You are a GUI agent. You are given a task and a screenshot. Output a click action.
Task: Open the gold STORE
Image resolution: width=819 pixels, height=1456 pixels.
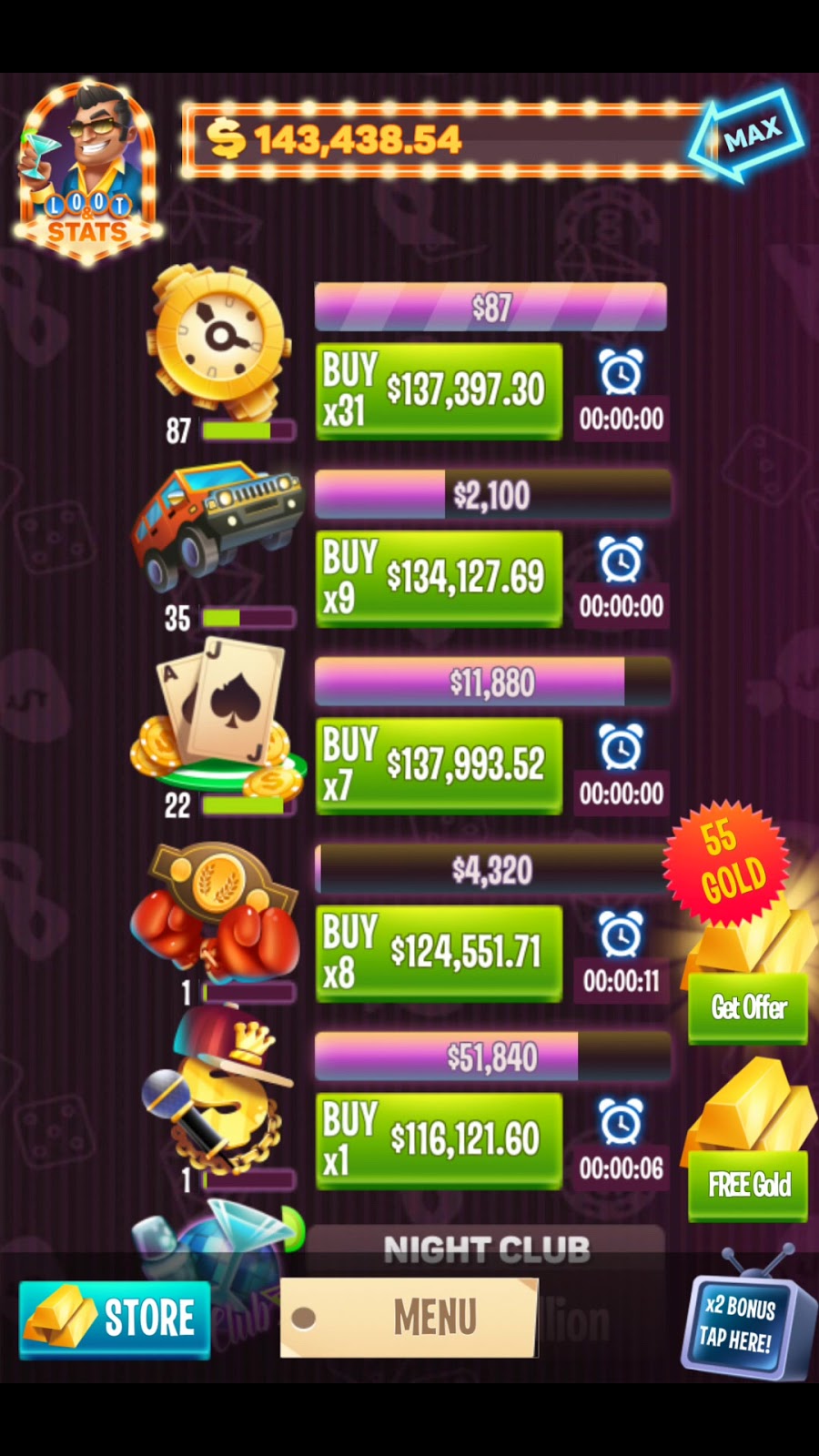pyautogui.click(x=115, y=1318)
